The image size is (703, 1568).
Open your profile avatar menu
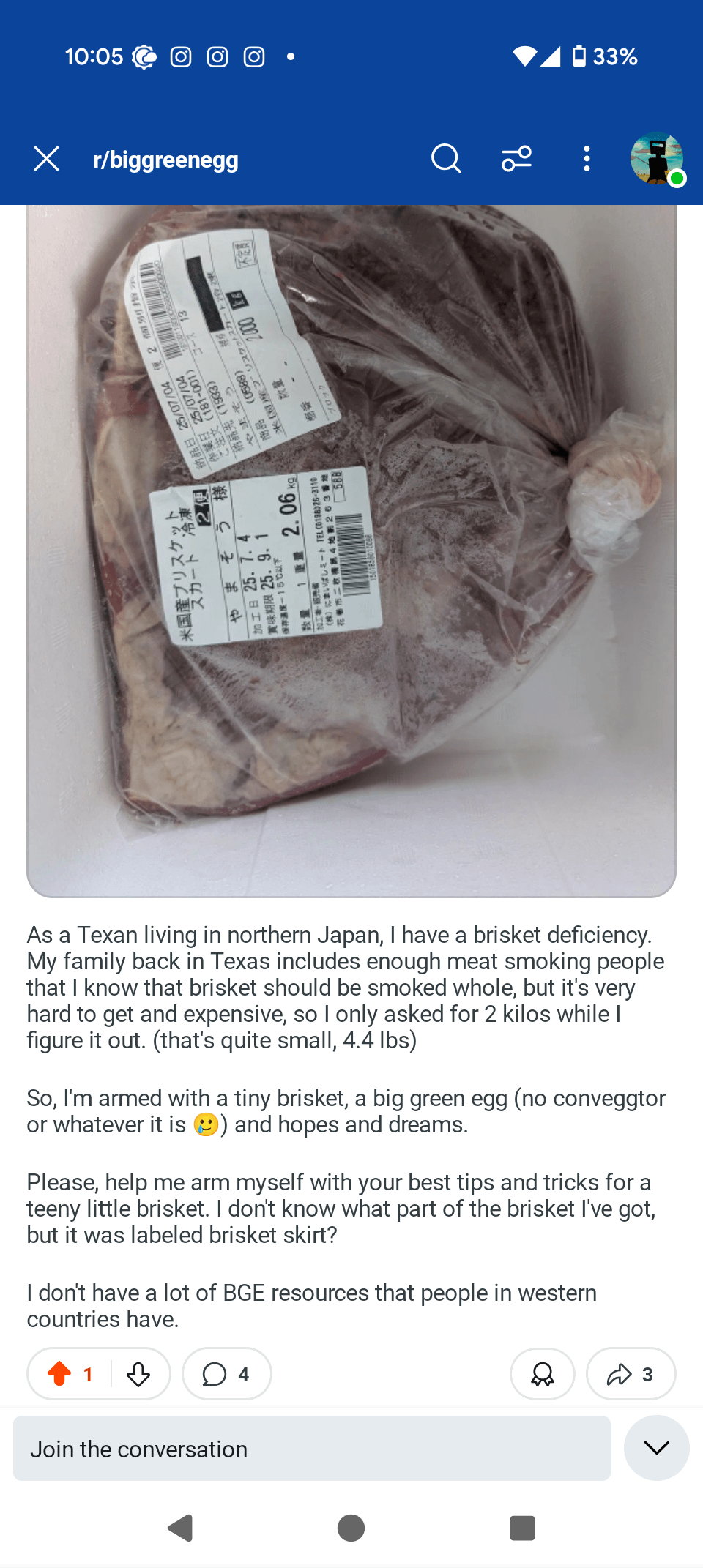(x=657, y=159)
